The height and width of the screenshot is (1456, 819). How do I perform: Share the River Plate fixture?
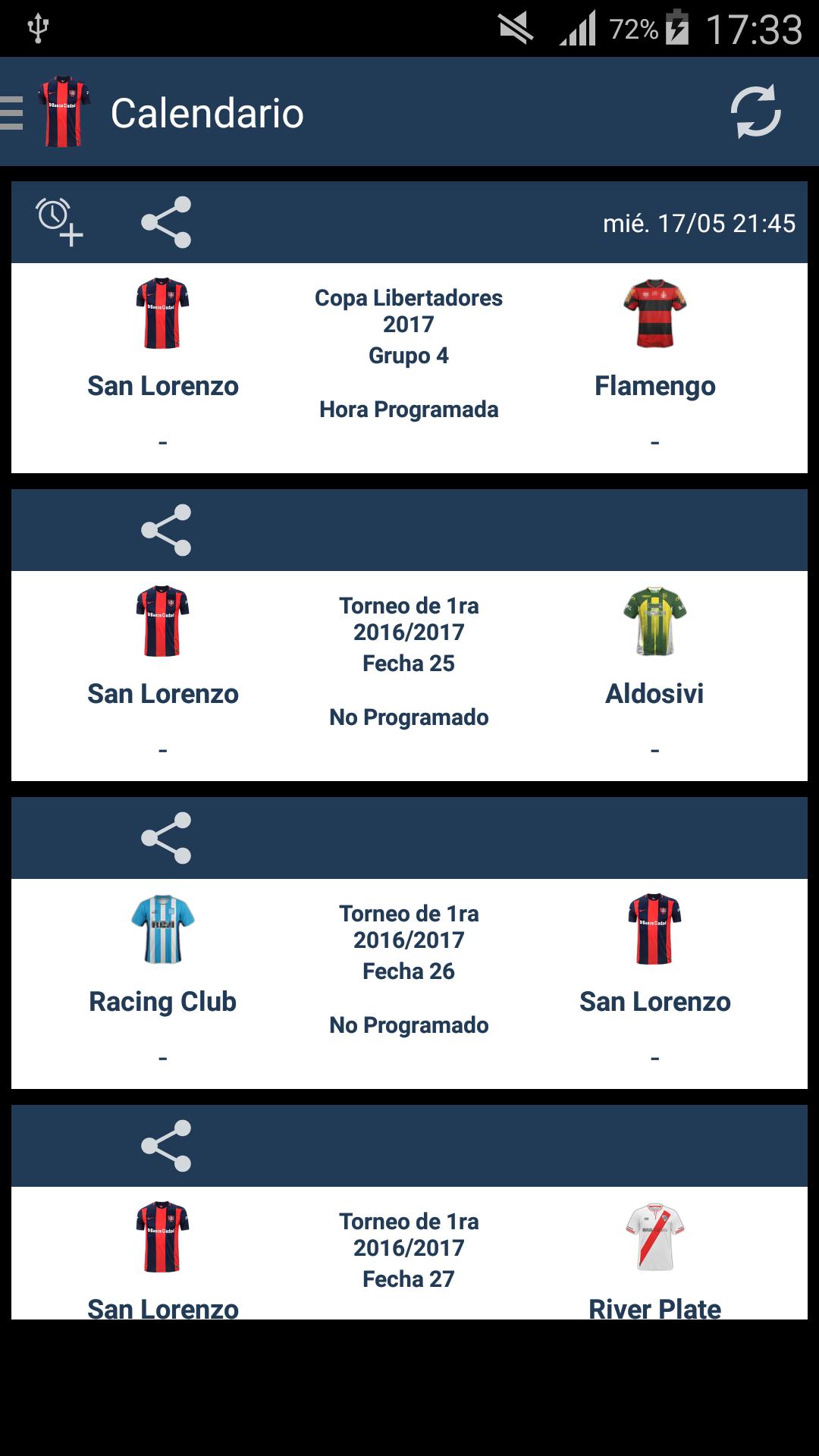coord(168,1145)
